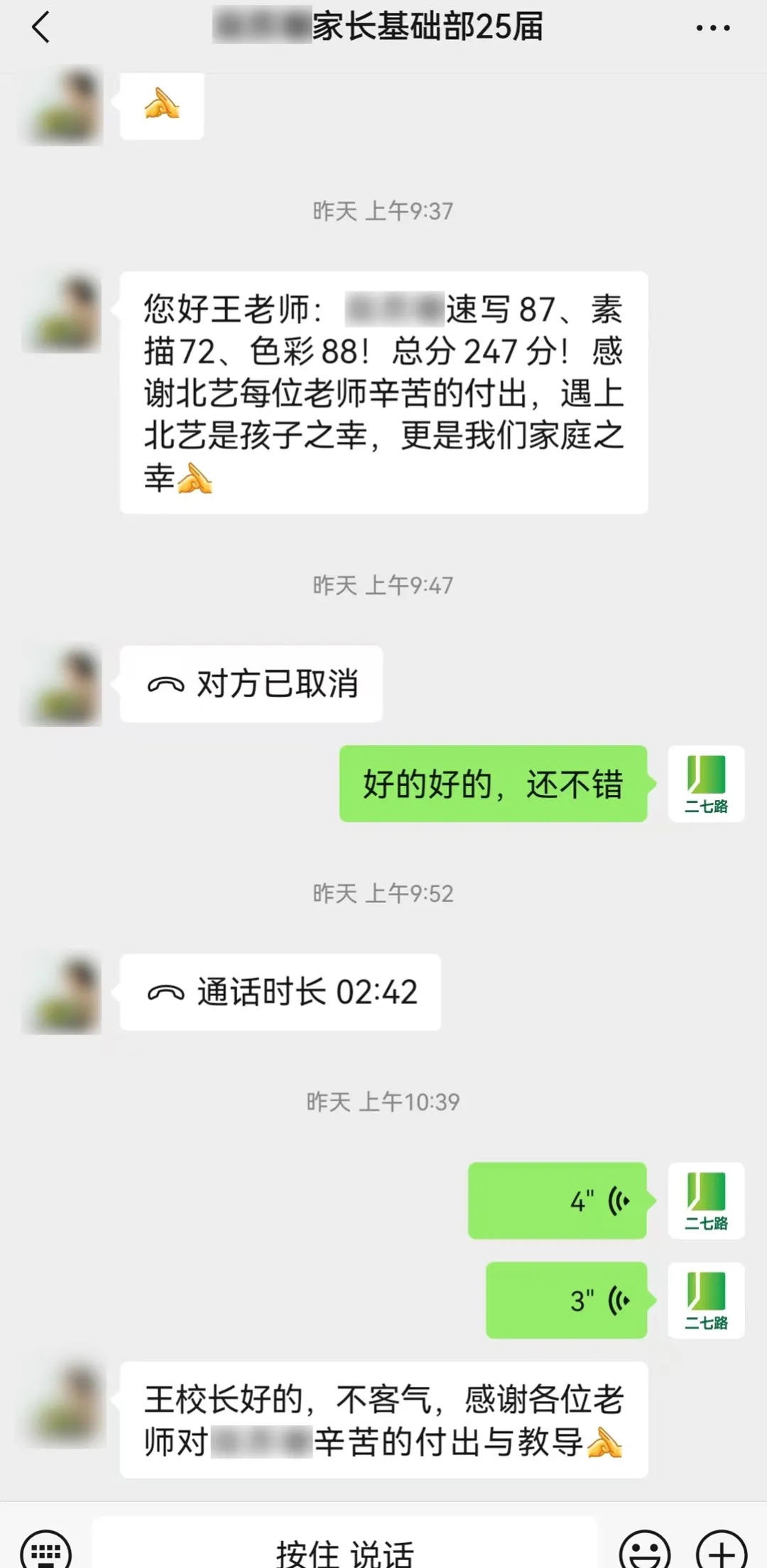Call back from 通话时长 02:42 record

[x=281, y=993]
